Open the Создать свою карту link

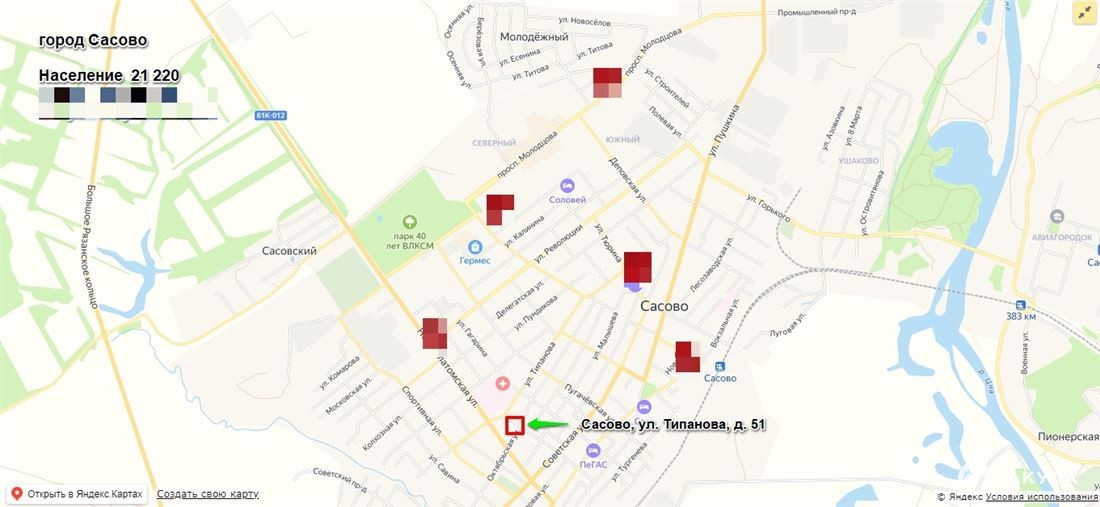point(207,494)
